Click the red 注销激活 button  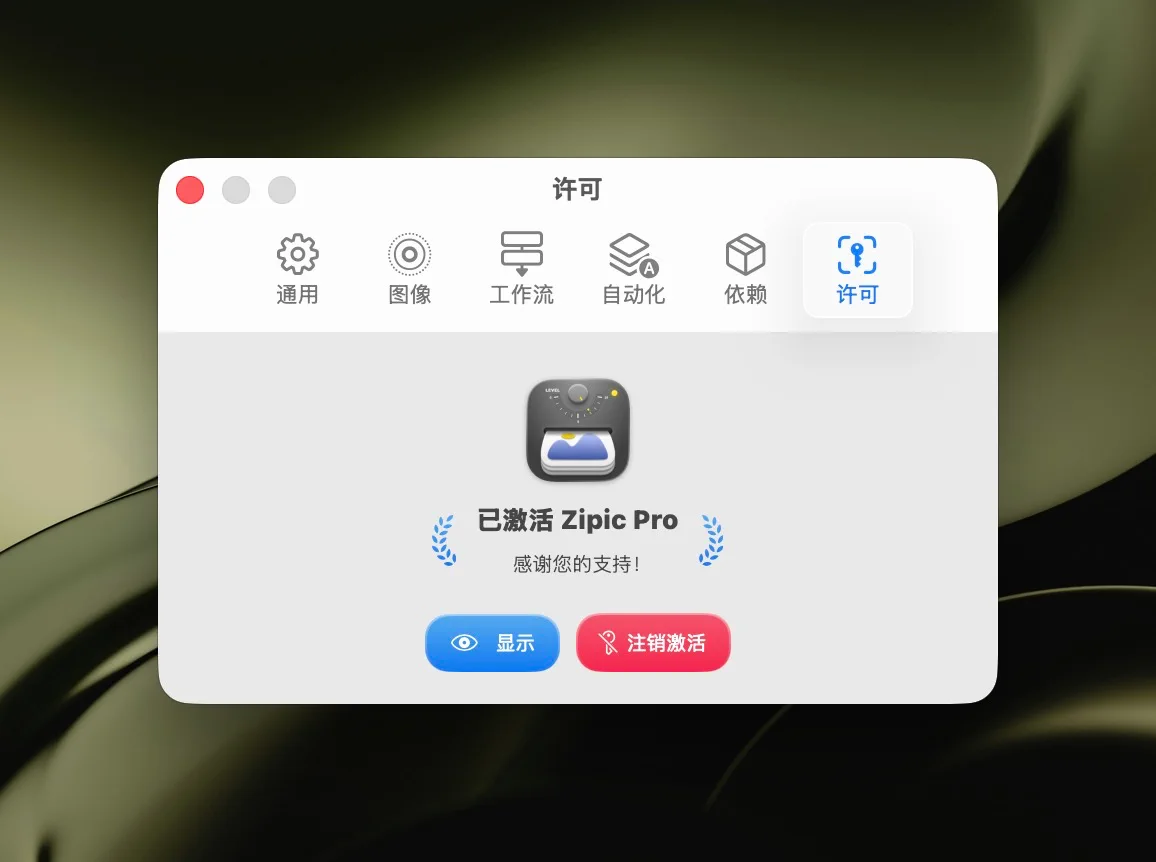point(653,643)
